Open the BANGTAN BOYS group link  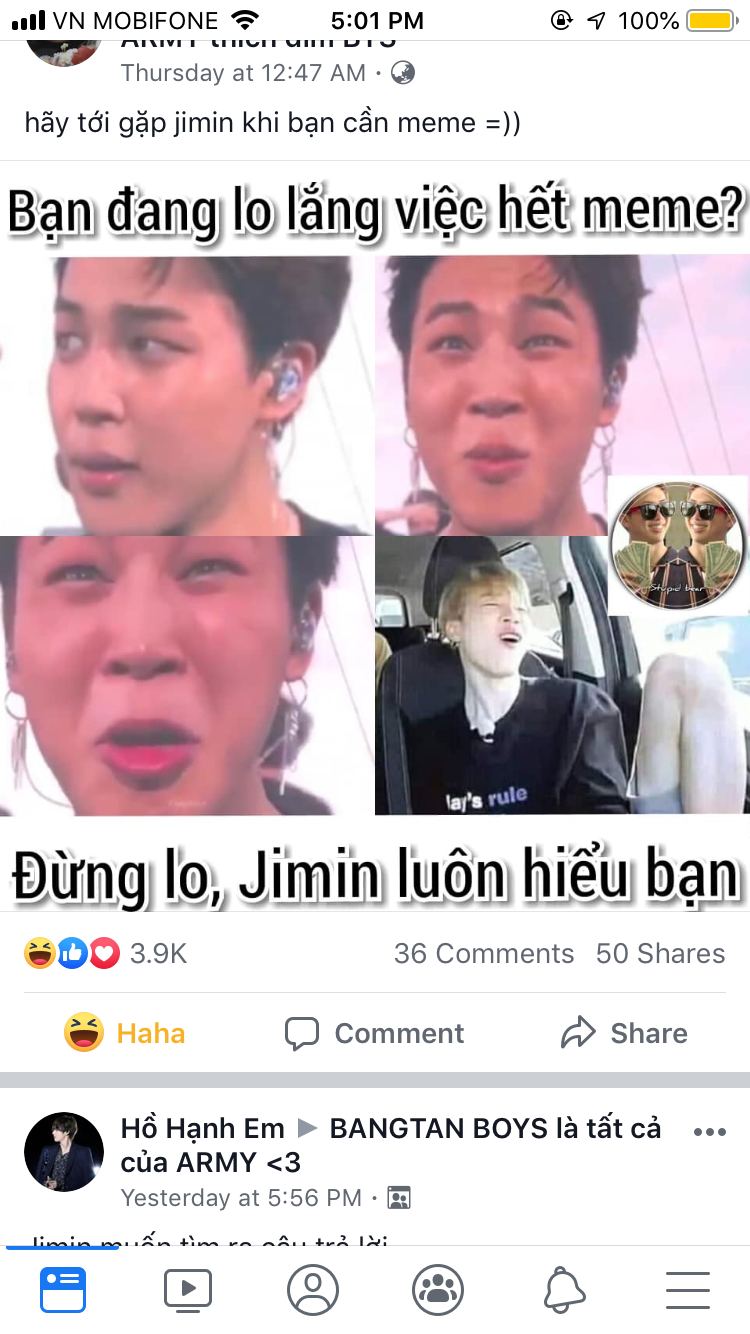[x=495, y=1129]
